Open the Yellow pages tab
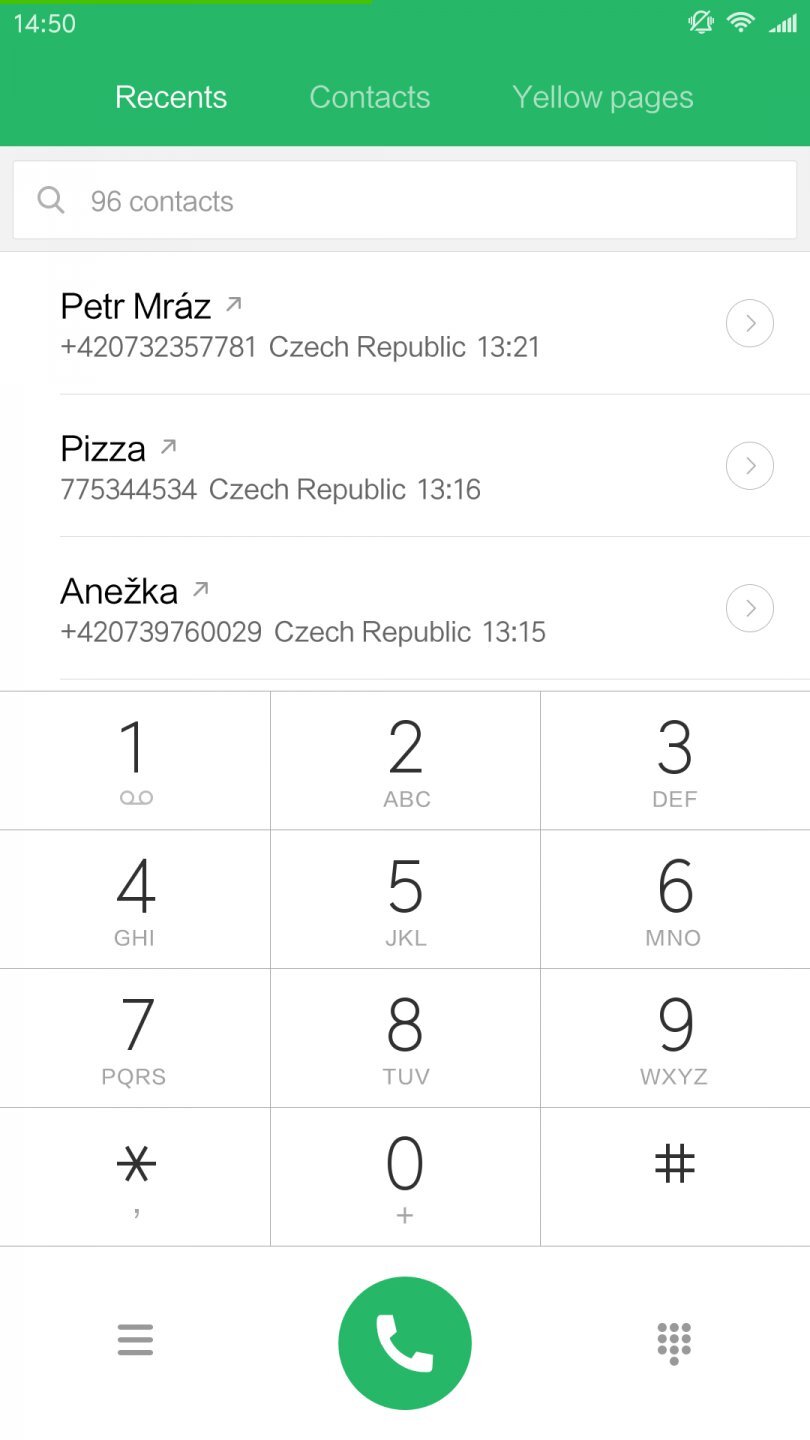This screenshot has height=1440, width=810. pos(602,97)
